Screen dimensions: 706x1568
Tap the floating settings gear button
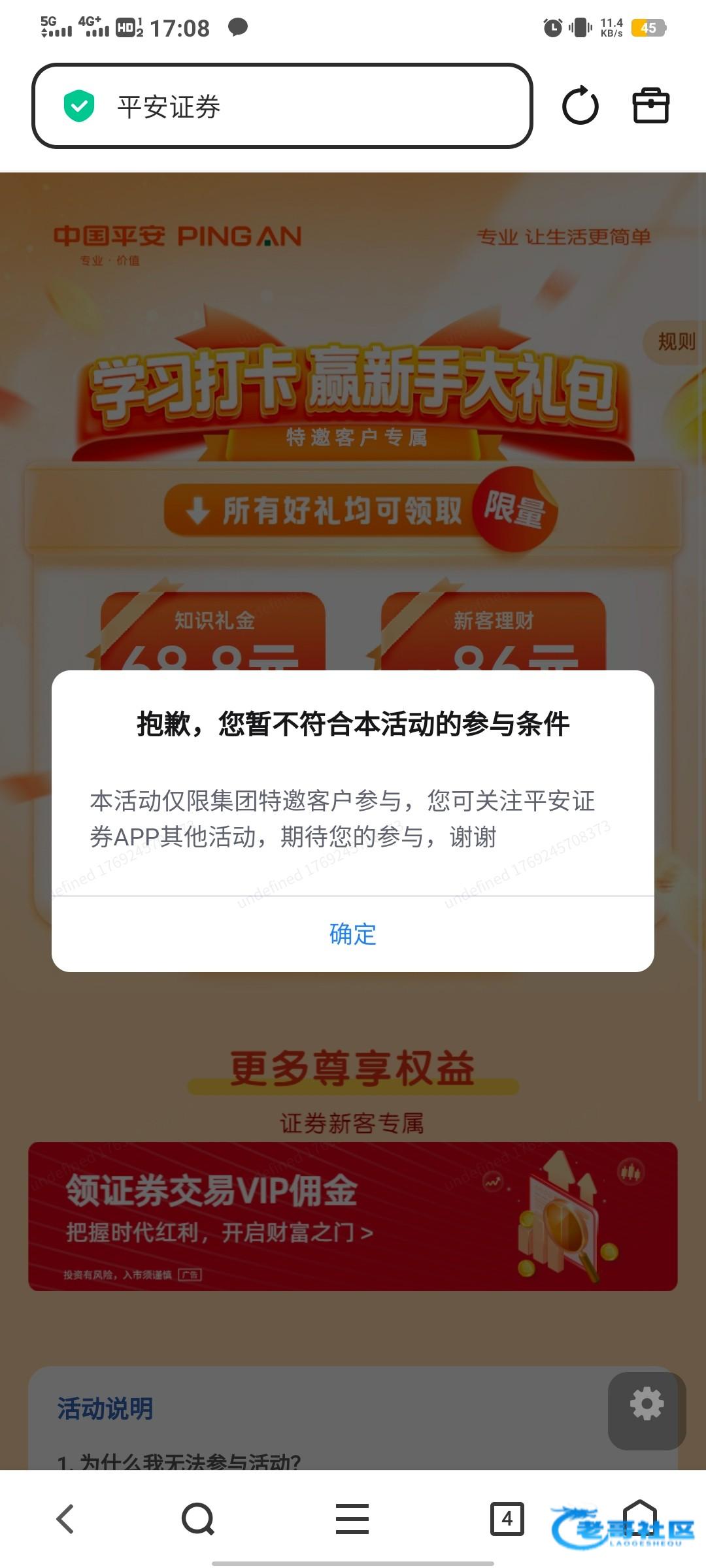click(x=647, y=1404)
